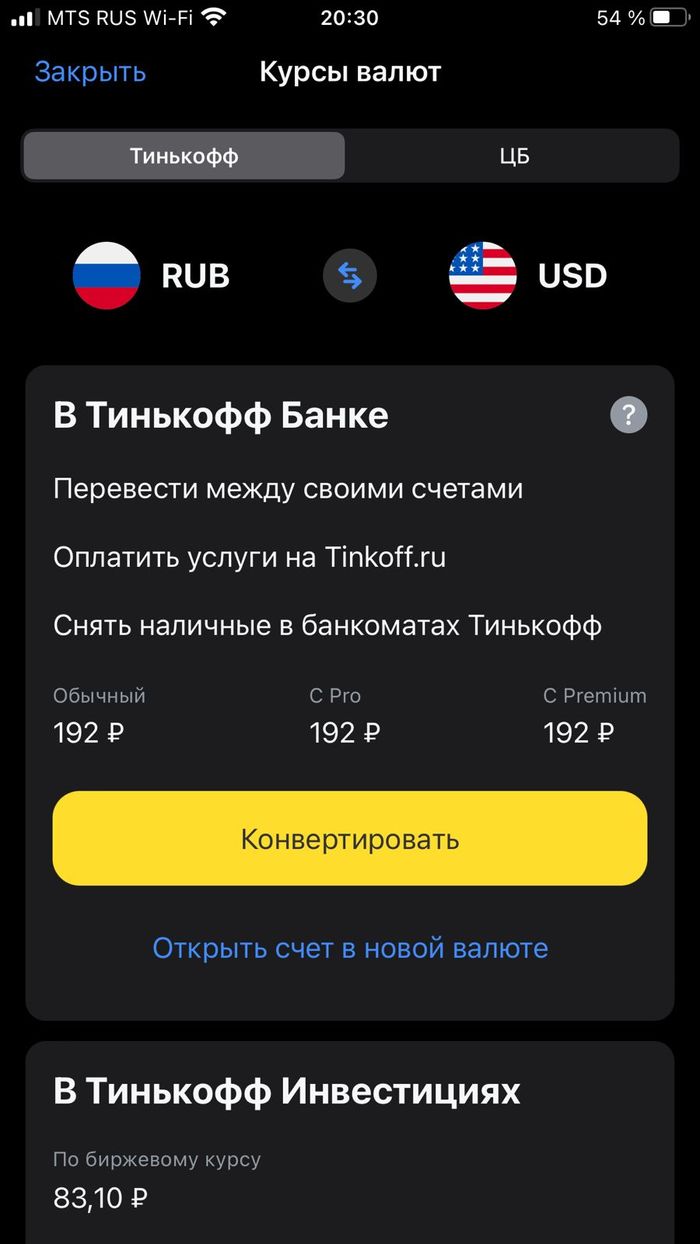Screen dimensions: 700x1244
Task: Tap the yellow Конвертировать button
Action: 350,838
